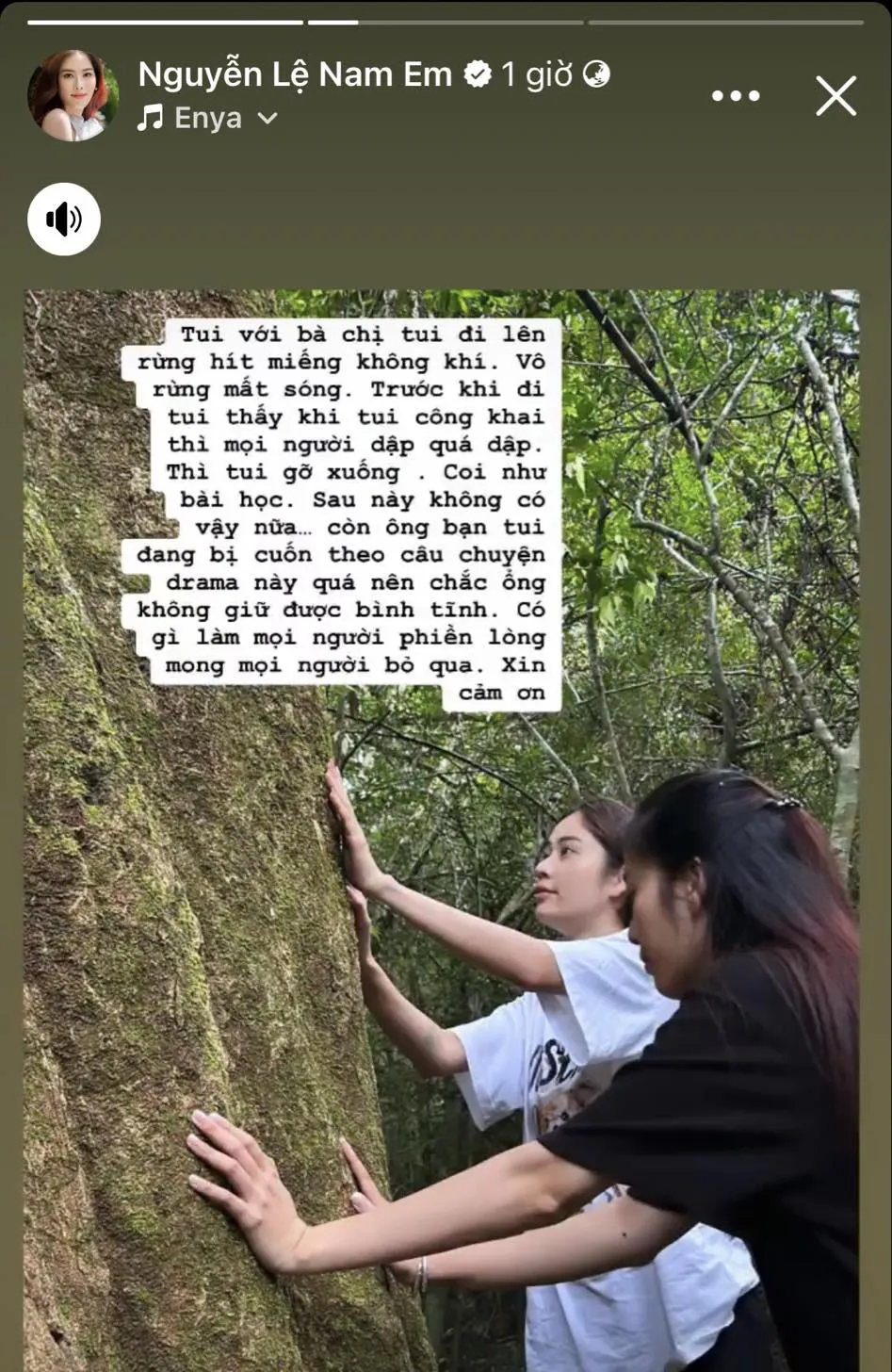
Task: Open Nguyễn Lệ Nam Em's profile name
Action: (295, 74)
